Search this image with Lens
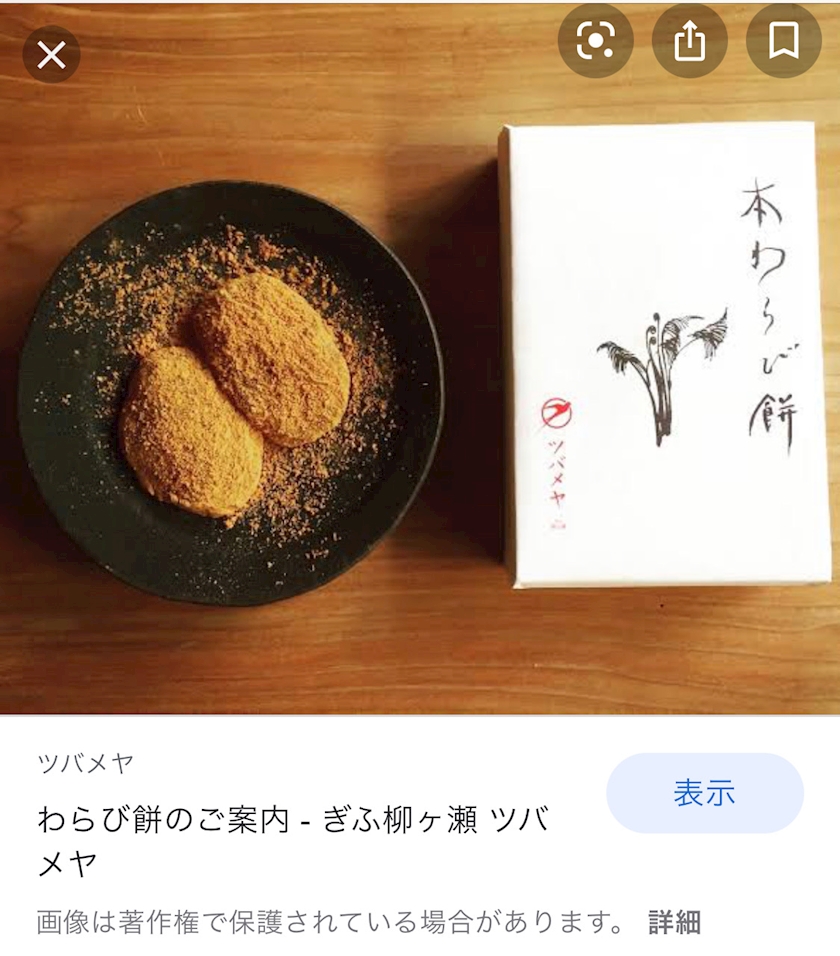The width and height of the screenshot is (840, 956). click(x=595, y=42)
